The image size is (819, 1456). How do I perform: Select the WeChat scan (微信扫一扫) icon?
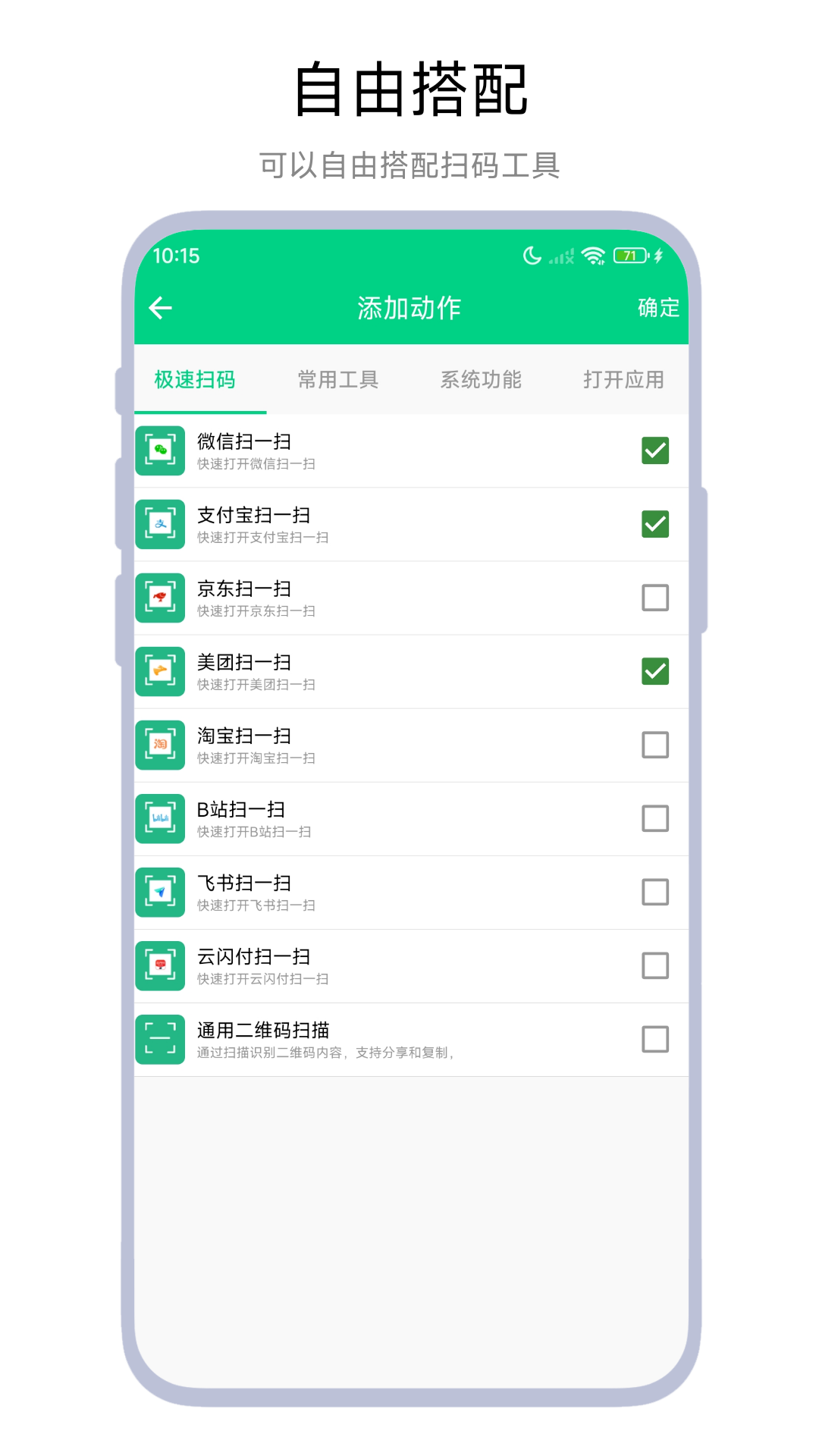tap(159, 451)
